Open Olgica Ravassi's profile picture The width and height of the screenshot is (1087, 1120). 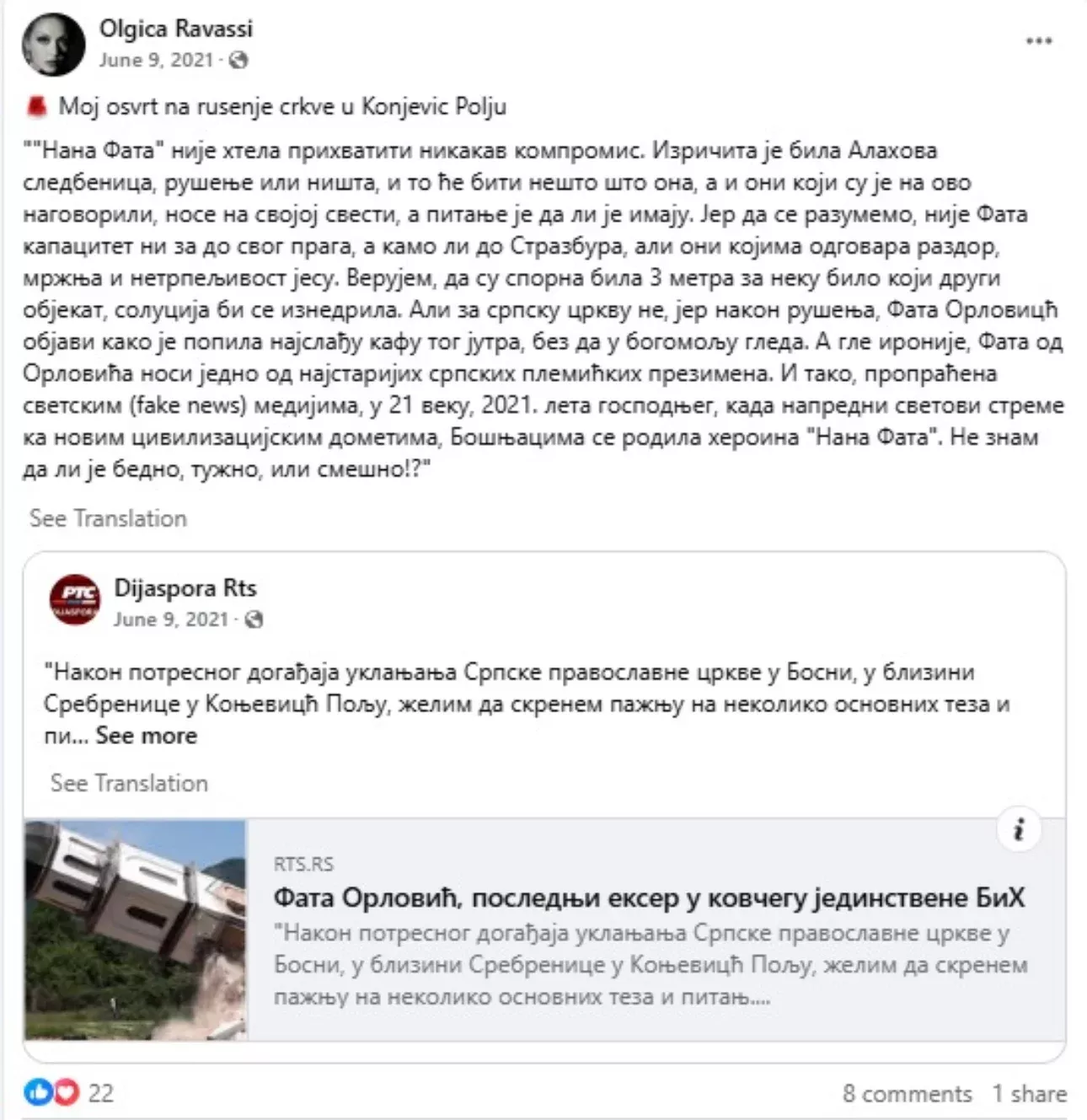pyautogui.click(x=54, y=45)
